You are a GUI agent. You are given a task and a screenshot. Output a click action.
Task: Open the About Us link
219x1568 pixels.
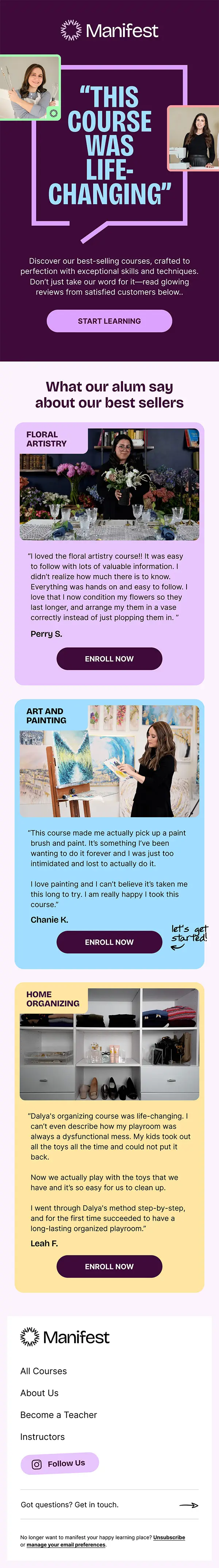(39, 1393)
